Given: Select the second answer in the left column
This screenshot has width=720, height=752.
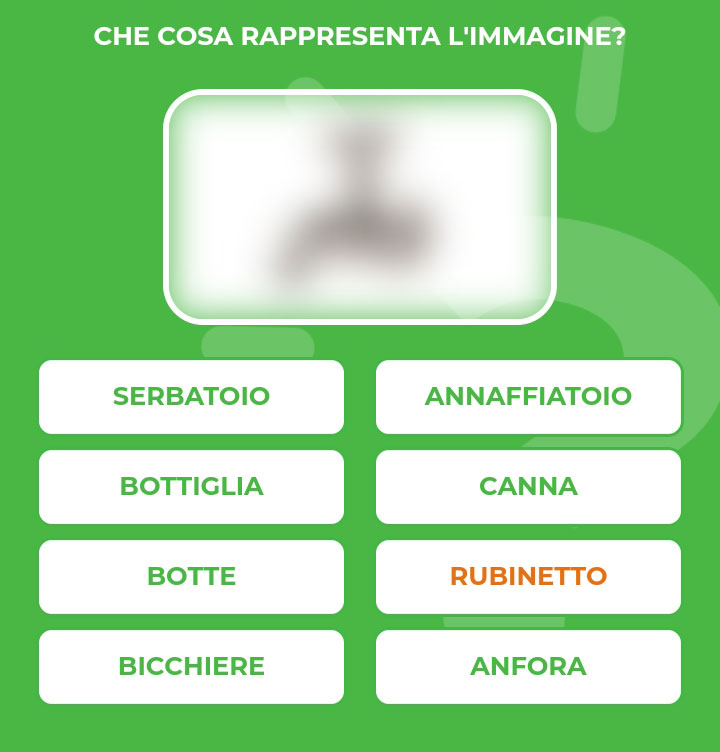Looking at the screenshot, I should pos(191,487).
